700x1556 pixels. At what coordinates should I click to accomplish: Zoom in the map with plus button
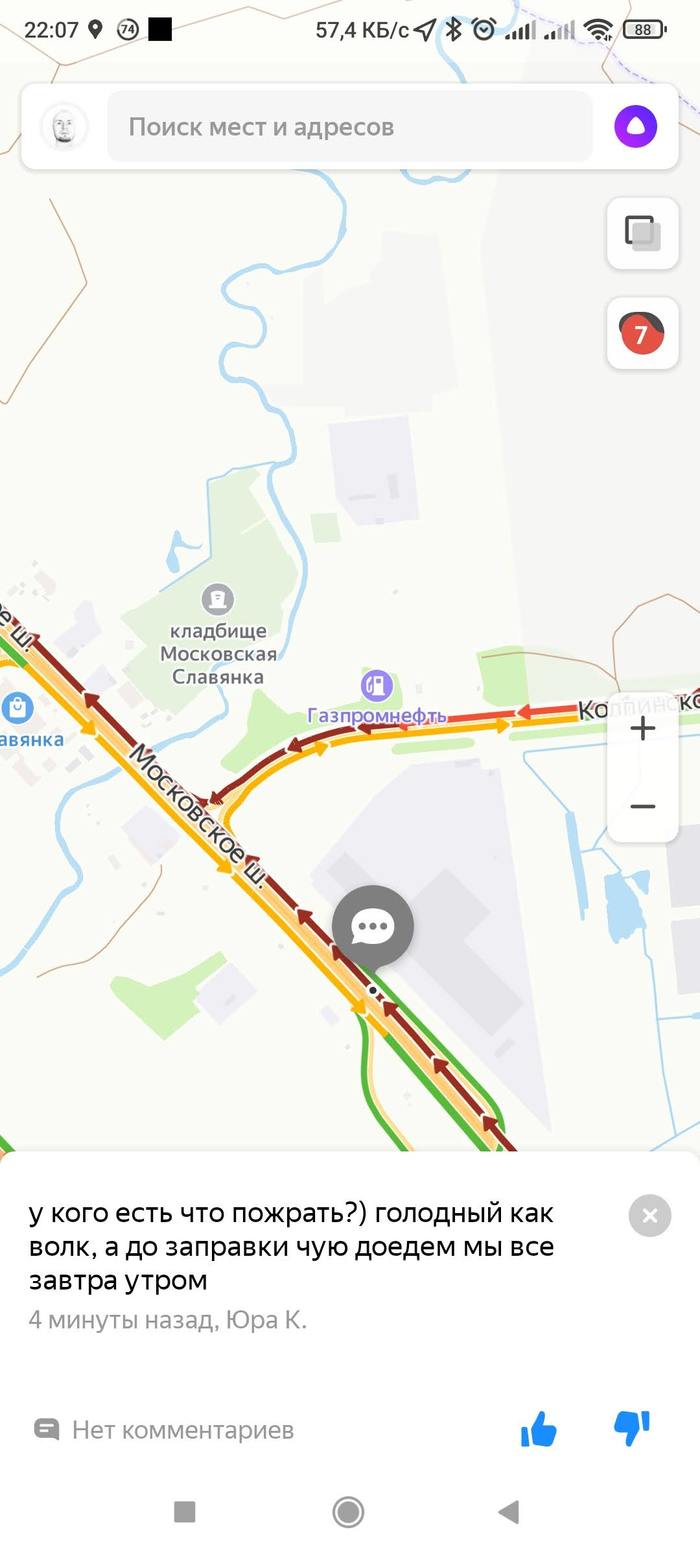click(643, 728)
